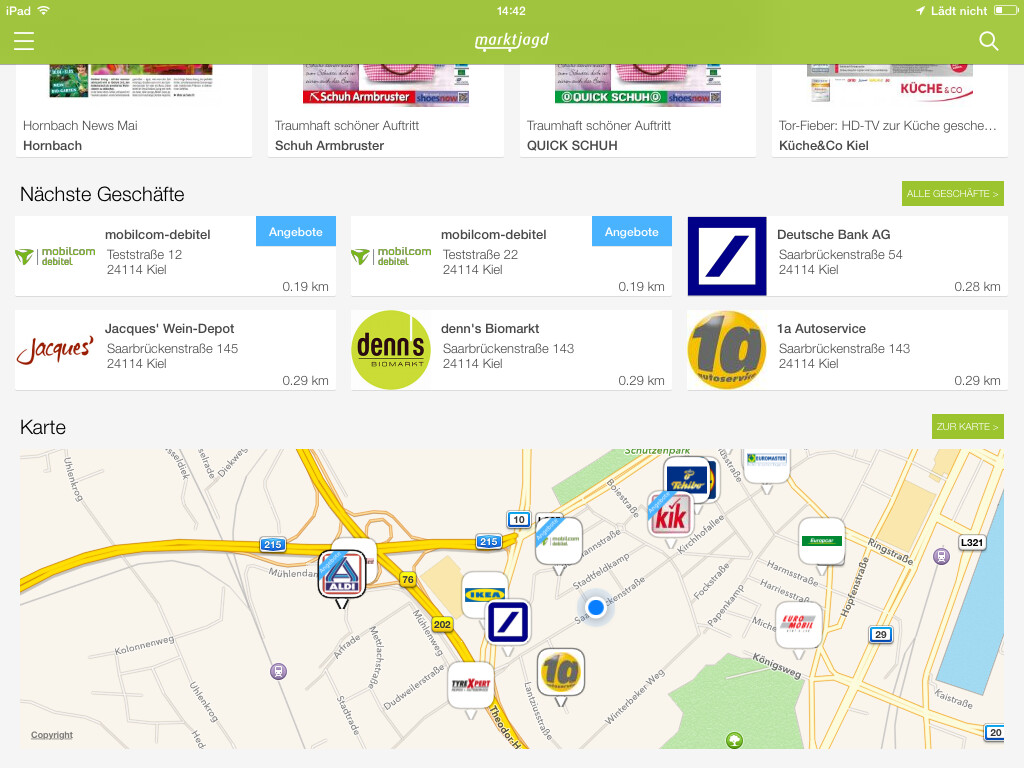The image size is (1024, 768).
Task: Select the Euromobil pin on the map
Action: pos(798,624)
